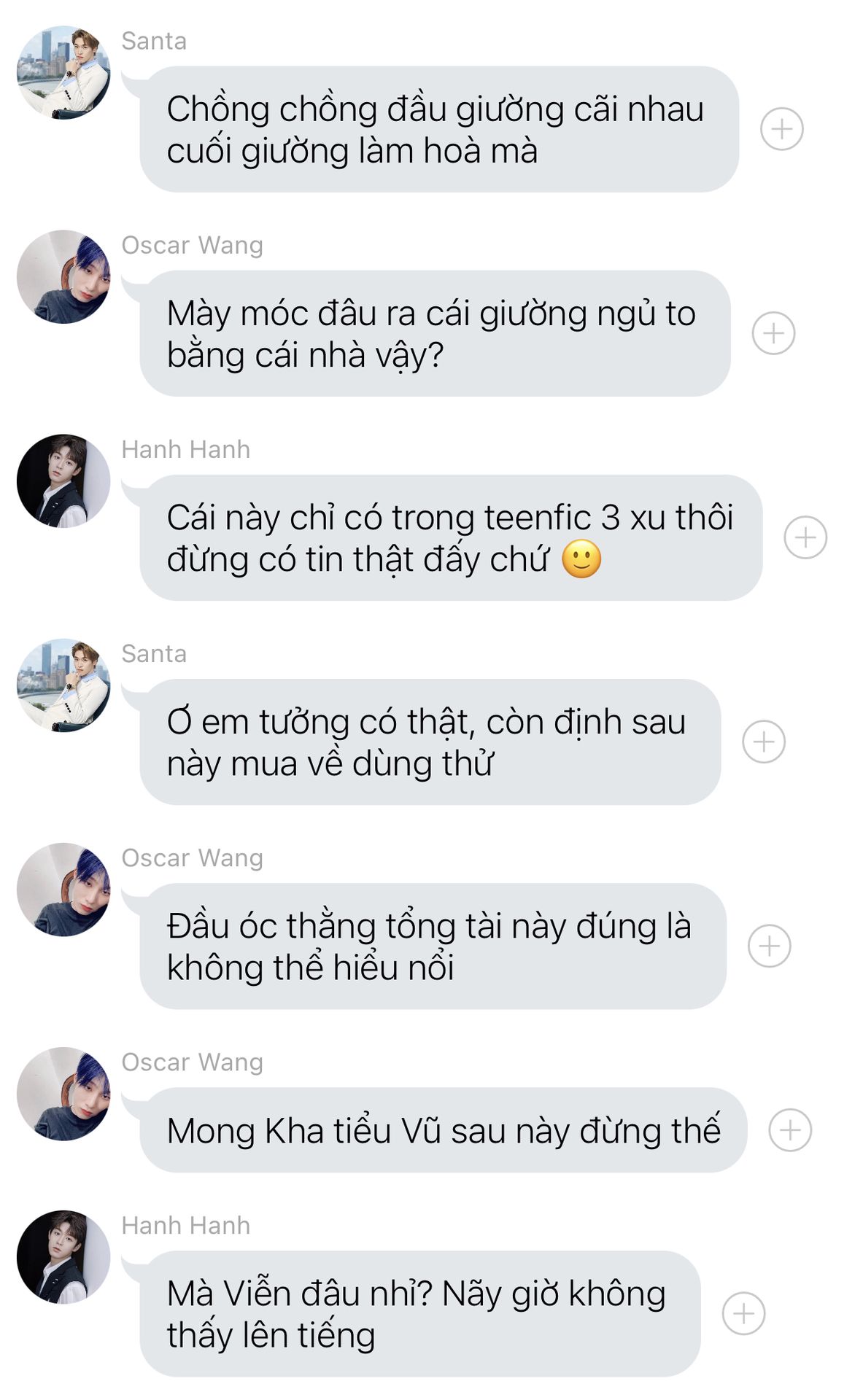
Task: View Oscar Wang's profile photo beside "Mày móc đâu ra"
Action: click(63, 277)
